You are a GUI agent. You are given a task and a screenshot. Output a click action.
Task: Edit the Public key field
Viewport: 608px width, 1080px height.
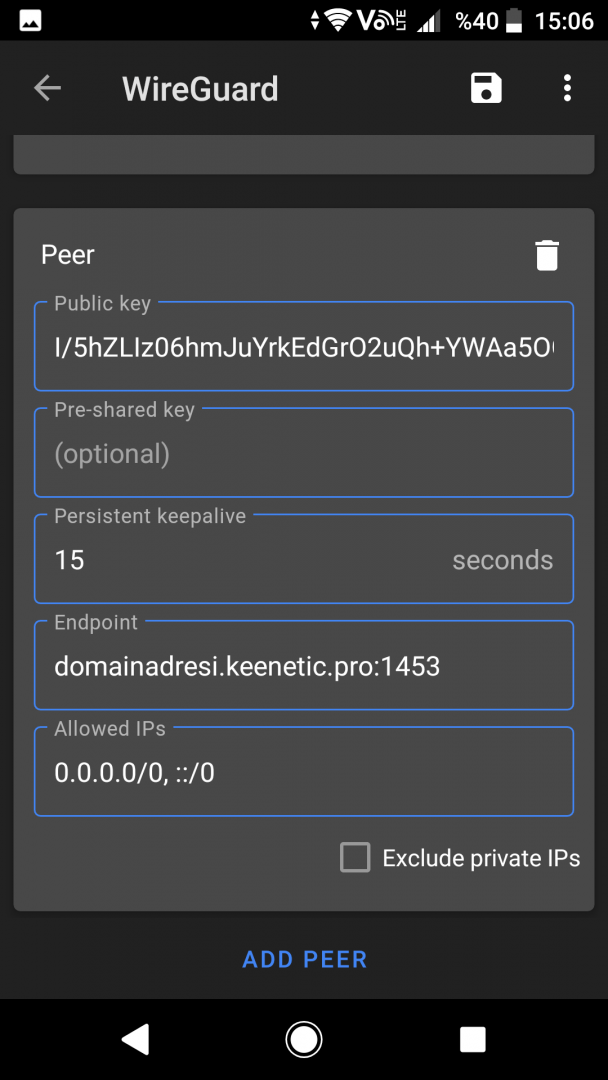pos(304,347)
